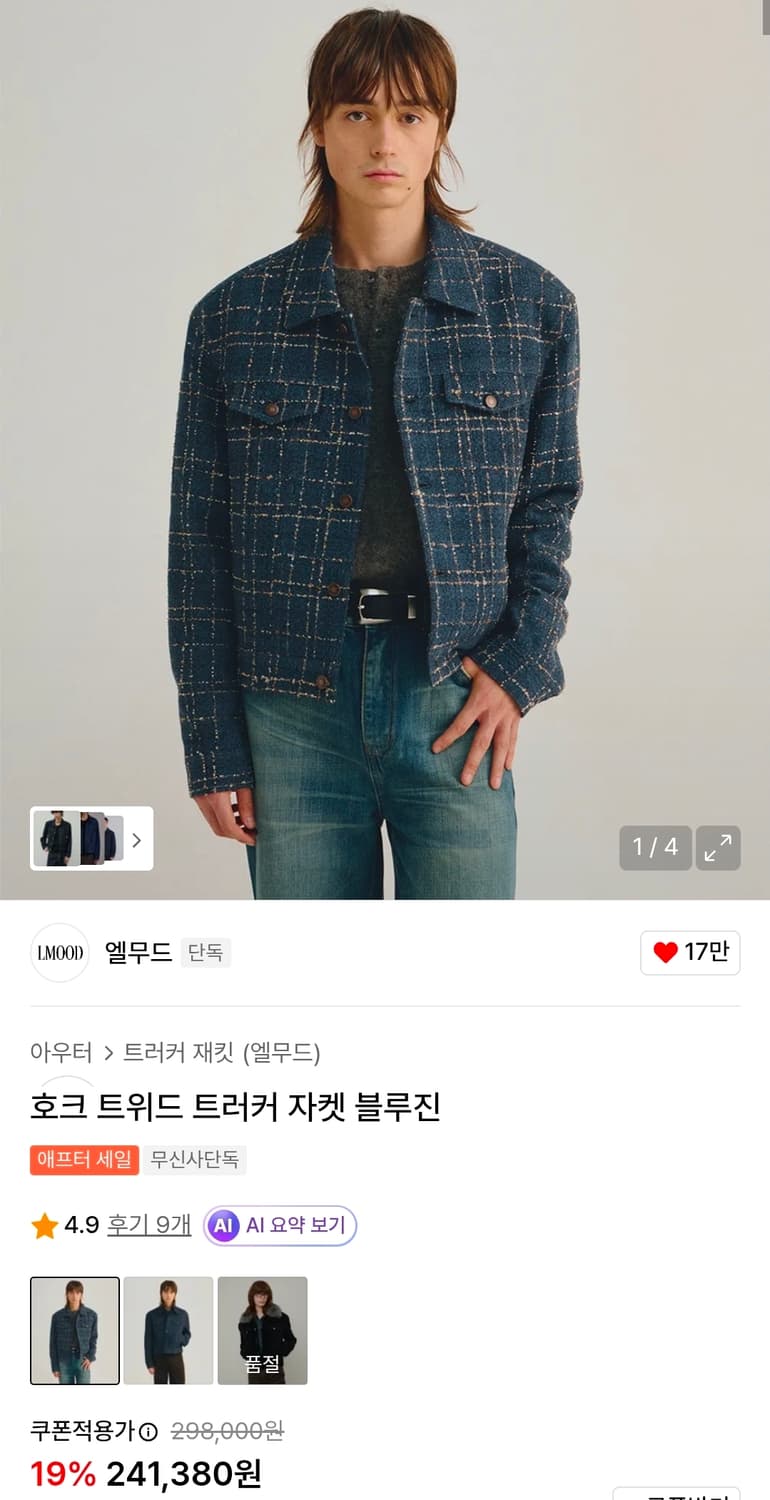Screen dimensions: 770x1500
Task: Click the 무신사단독 tag
Action: tap(195, 1160)
